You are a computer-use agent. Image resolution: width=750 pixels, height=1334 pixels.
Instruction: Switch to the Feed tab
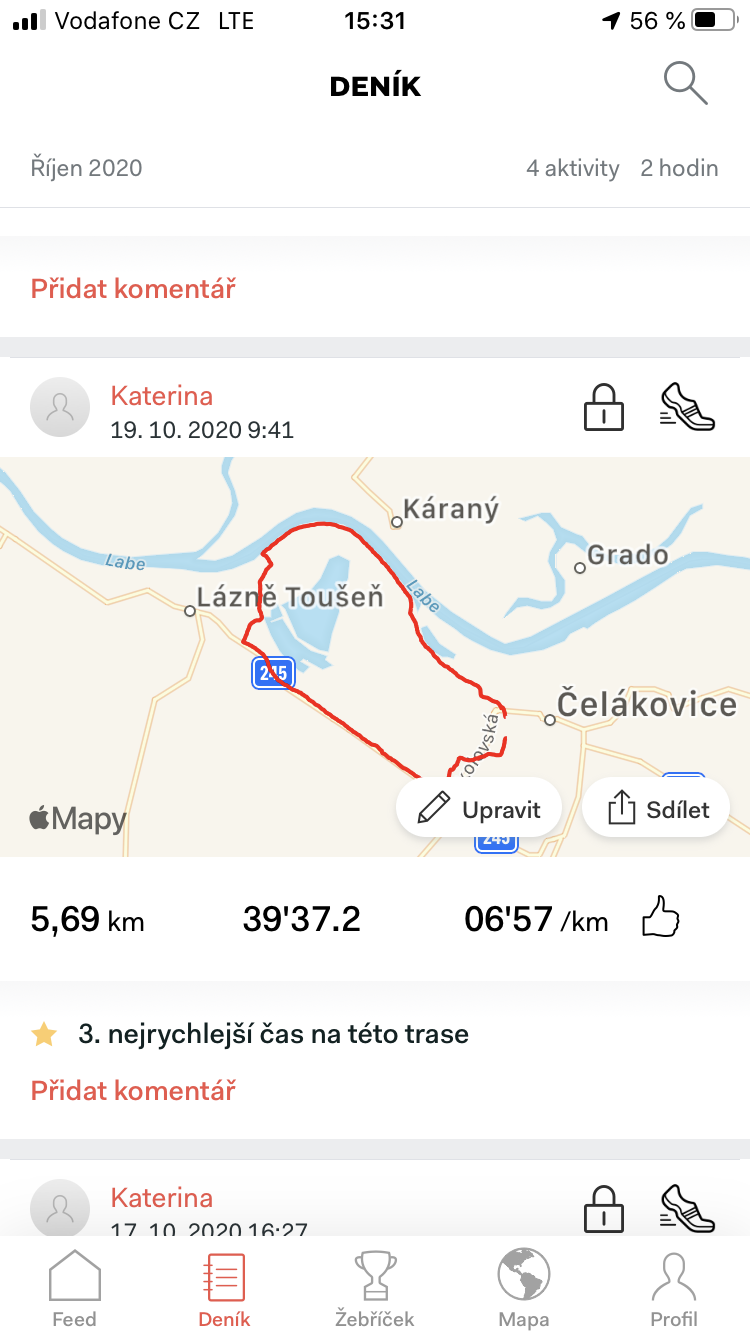tap(75, 1288)
